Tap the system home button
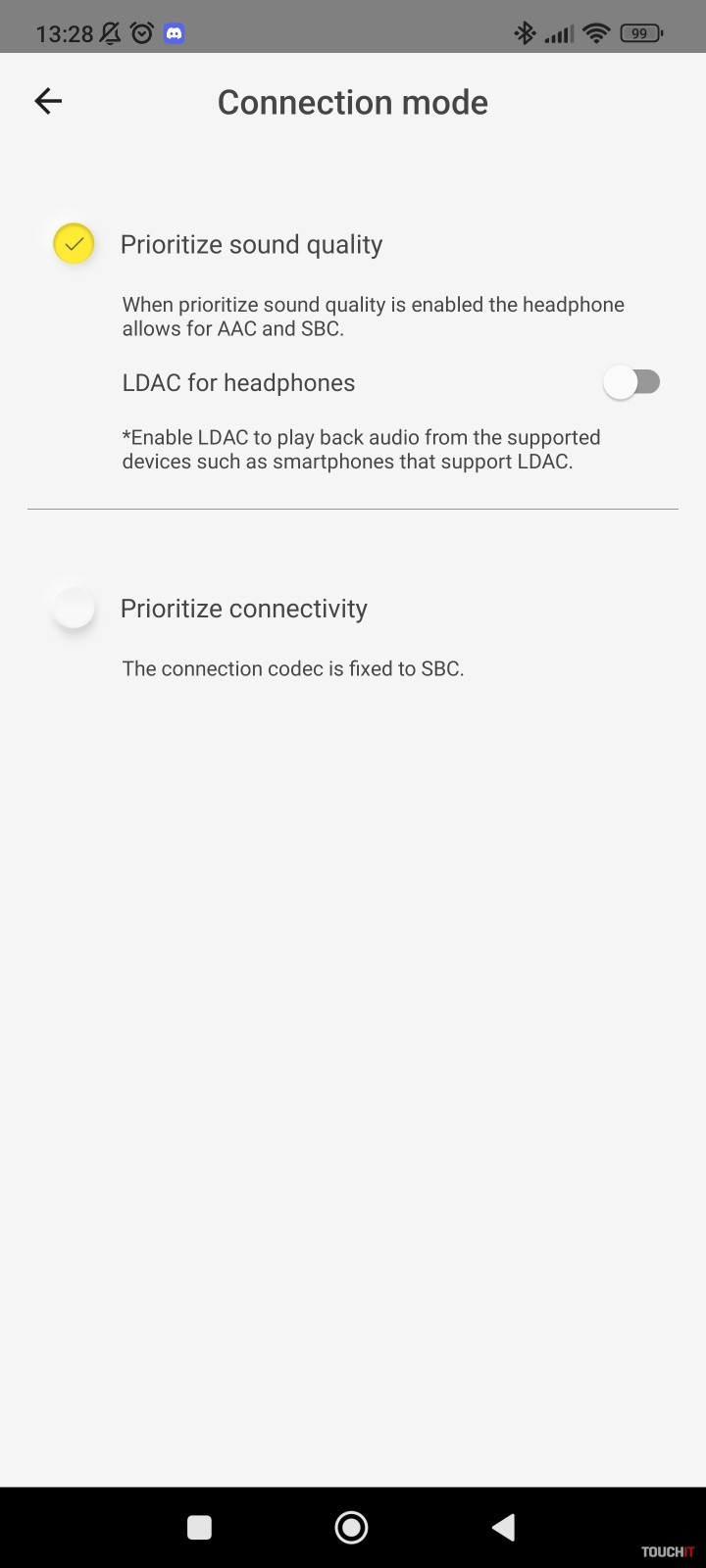Viewport: 706px width, 1568px height. pos(351,1527)
